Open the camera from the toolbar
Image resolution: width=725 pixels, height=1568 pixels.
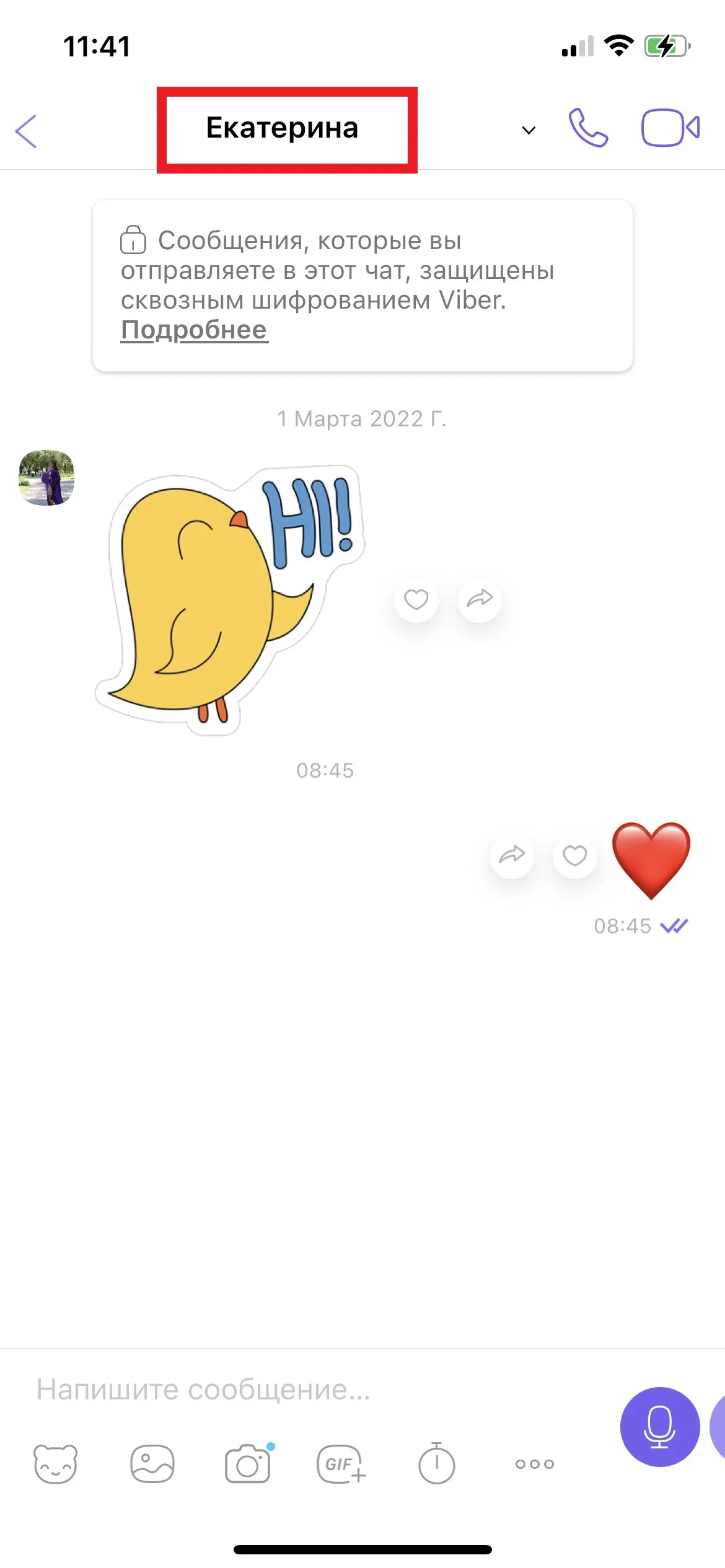[248, 1464]
